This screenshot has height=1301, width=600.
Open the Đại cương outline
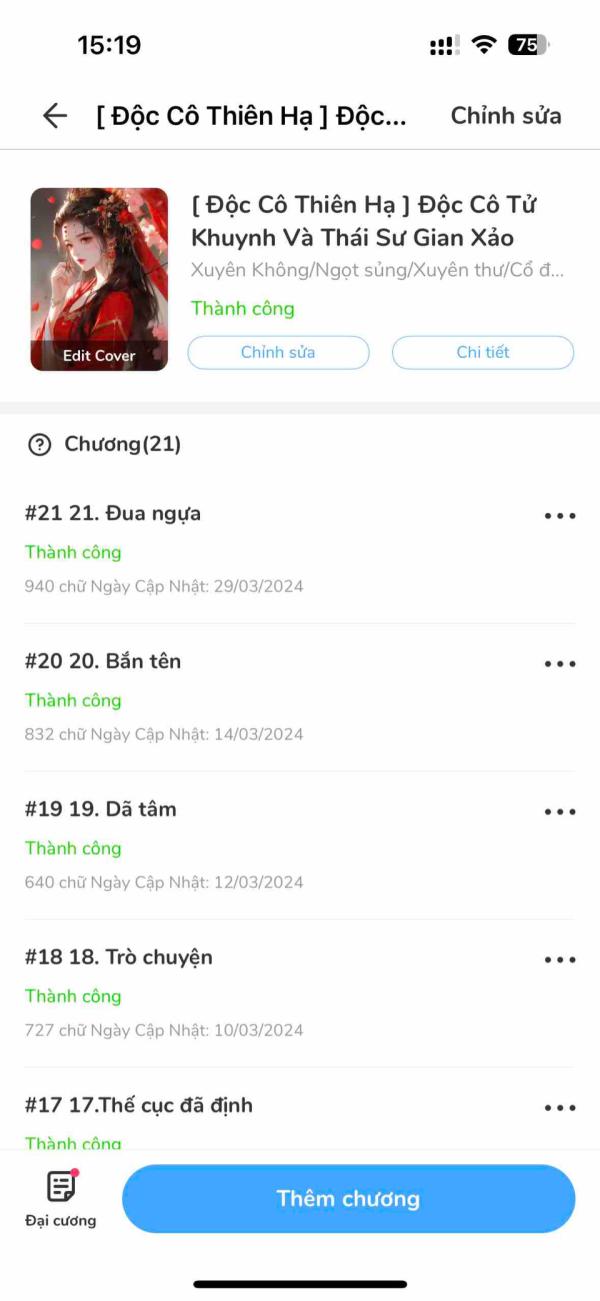click(x=61, y=1198)
